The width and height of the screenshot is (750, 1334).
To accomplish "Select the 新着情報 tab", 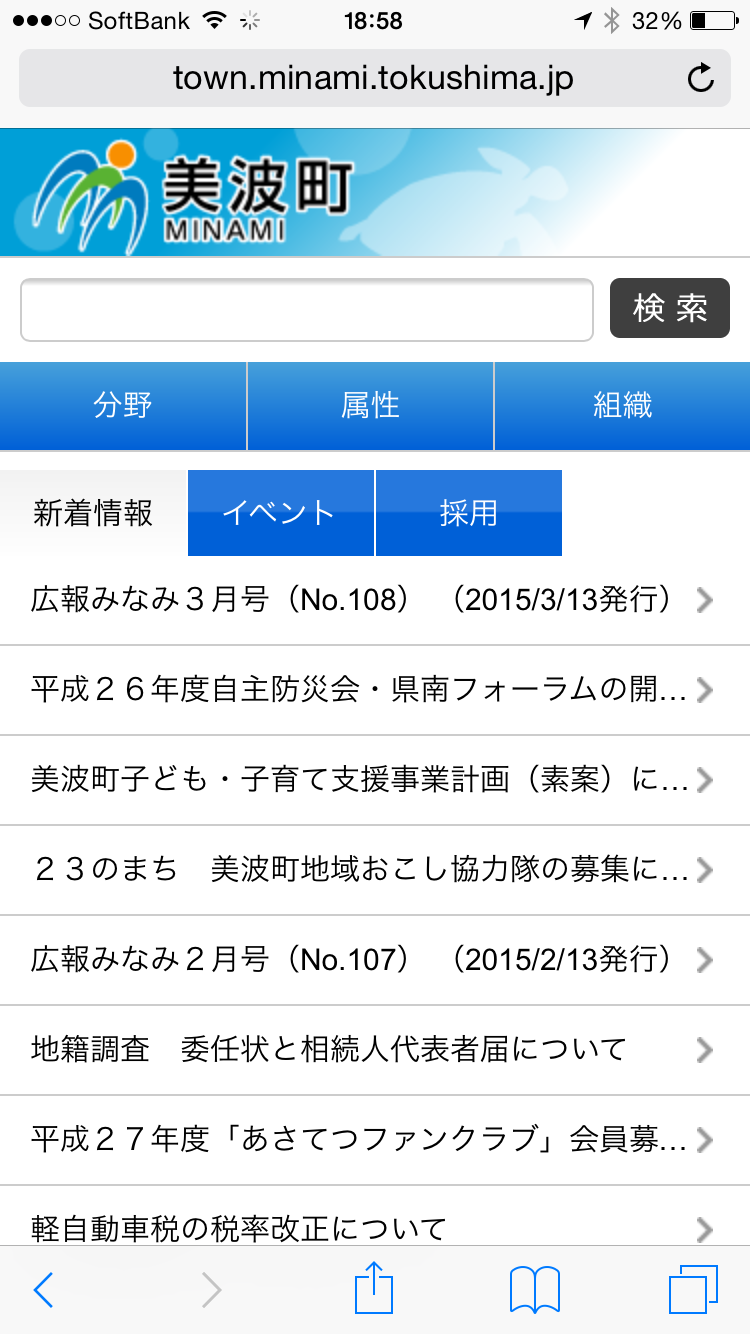I will (x=93, y=513).
